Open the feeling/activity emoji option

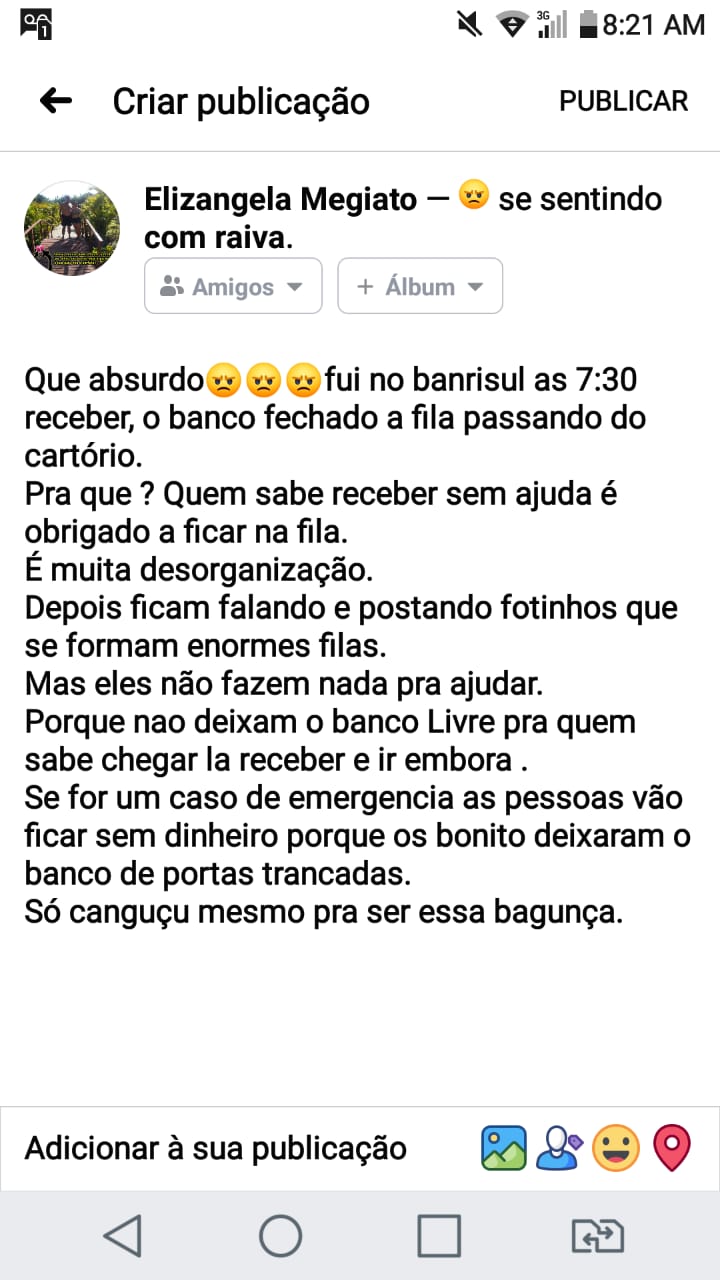click(x=616, y=1148)
